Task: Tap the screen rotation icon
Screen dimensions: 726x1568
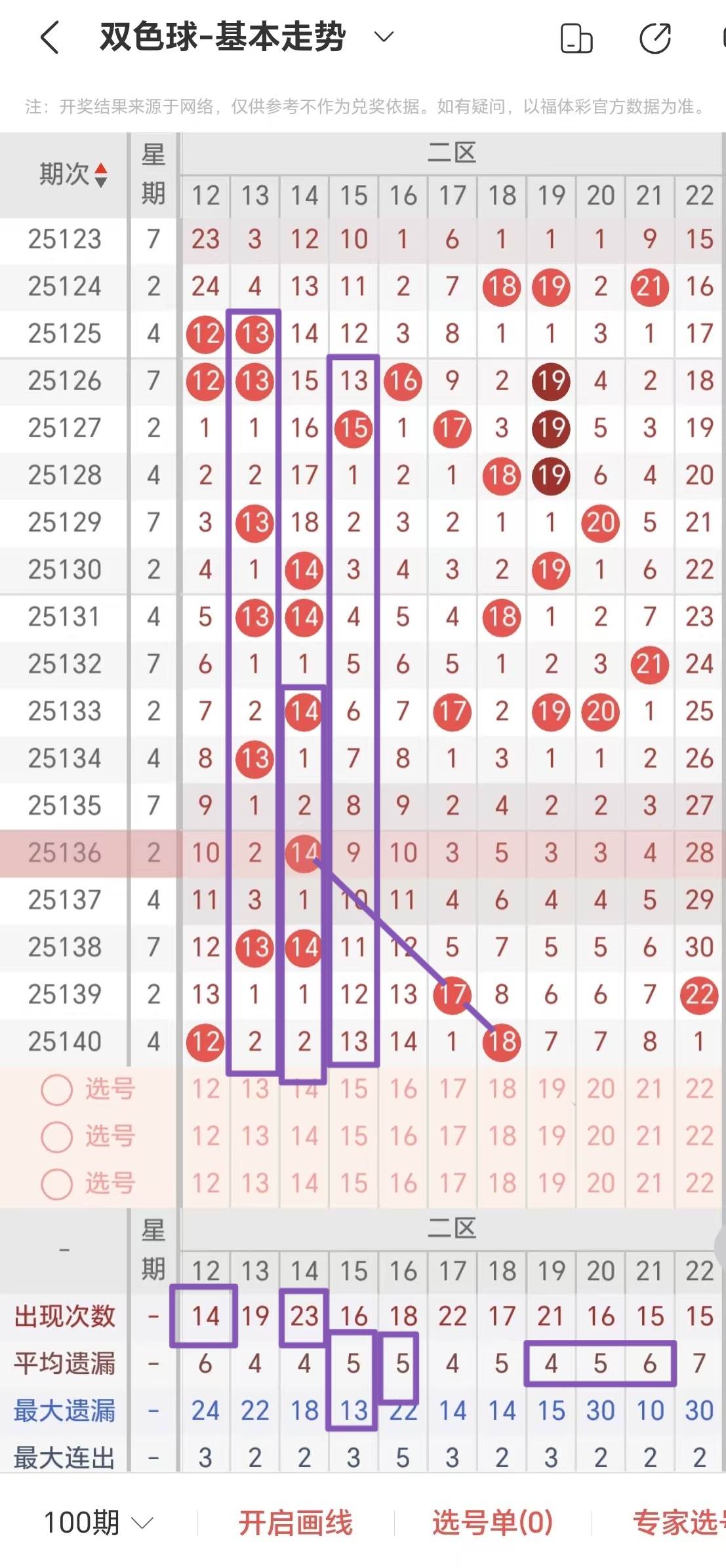Action: (x=576, y=38)
